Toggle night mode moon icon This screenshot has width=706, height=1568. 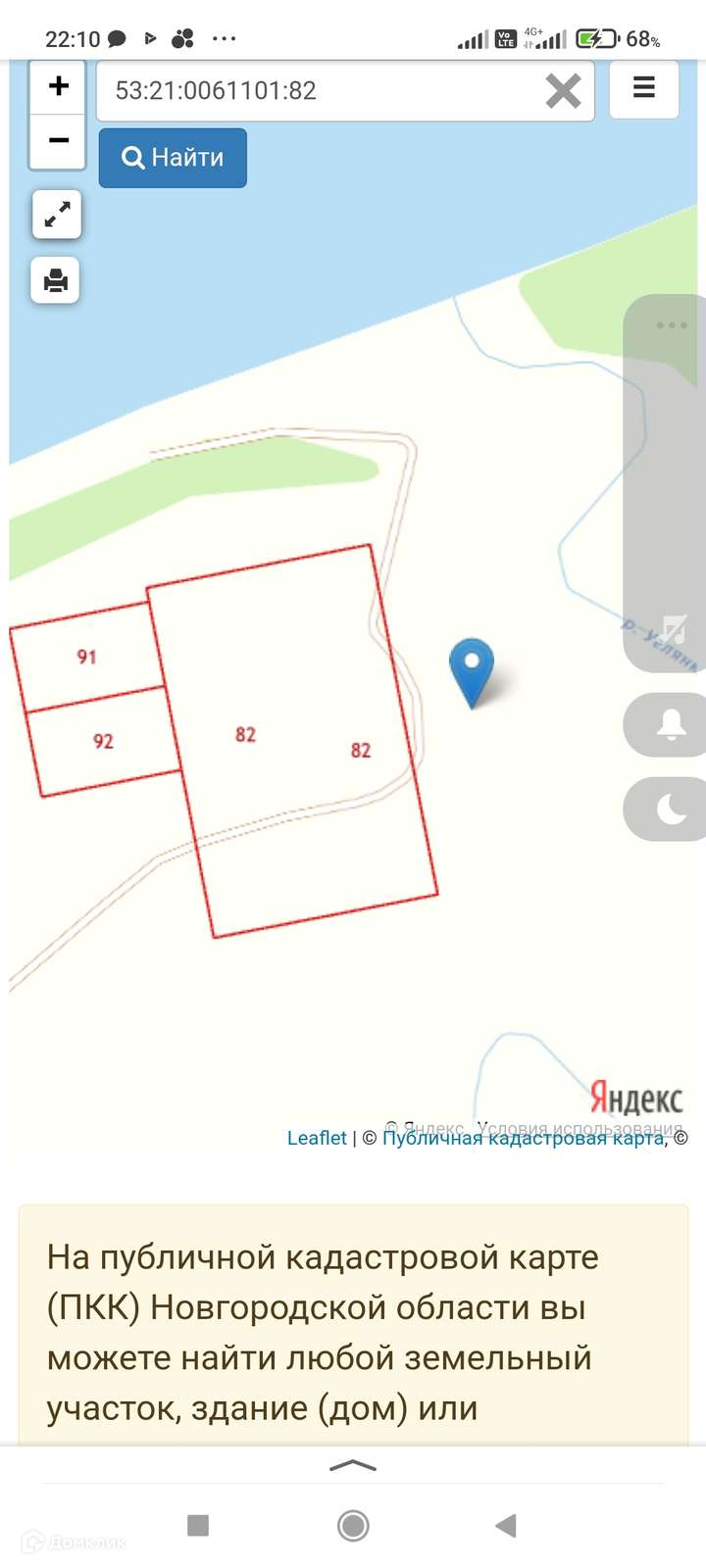pos(671,808)
